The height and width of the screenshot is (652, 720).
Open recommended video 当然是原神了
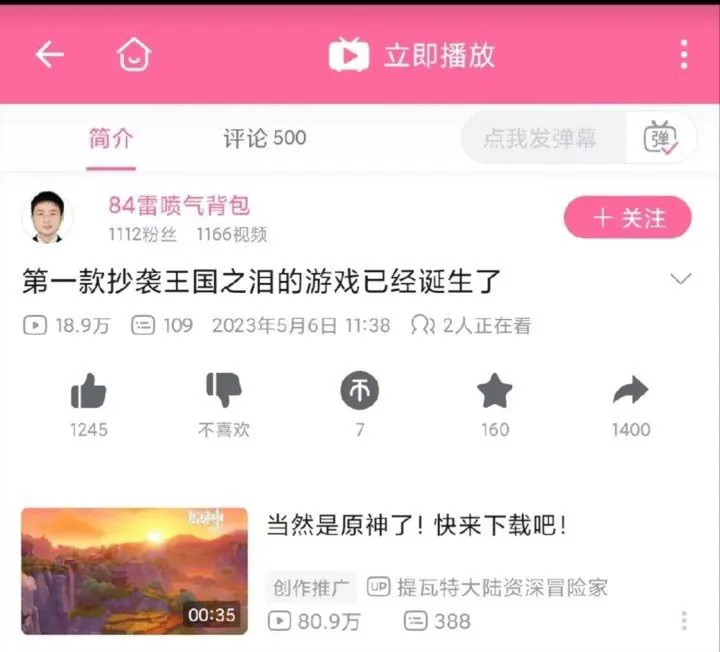point(416,525)
